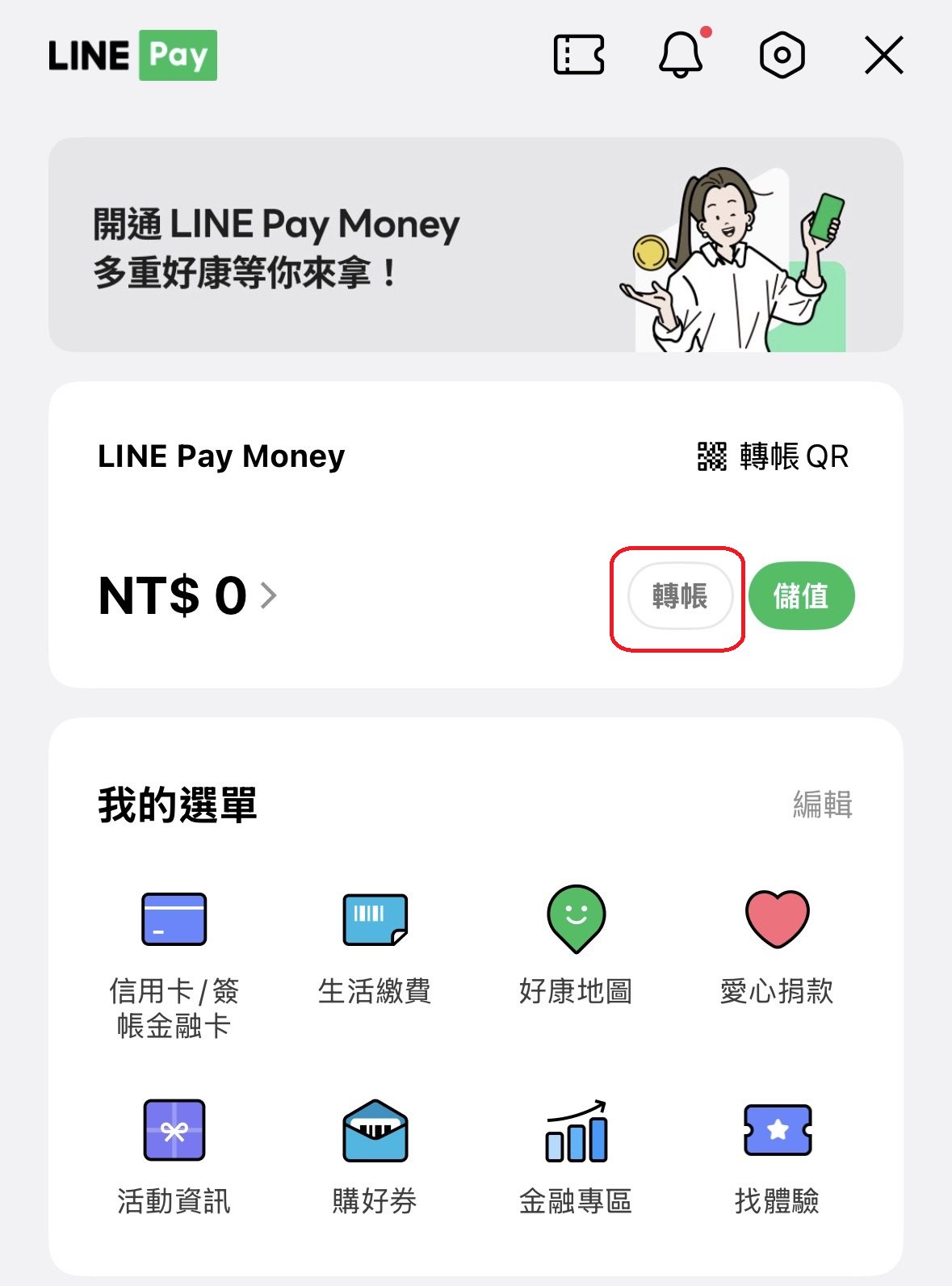Open 金融專區 finance section
This screenshot has width=952, height=1286.
coord(576,1155)
